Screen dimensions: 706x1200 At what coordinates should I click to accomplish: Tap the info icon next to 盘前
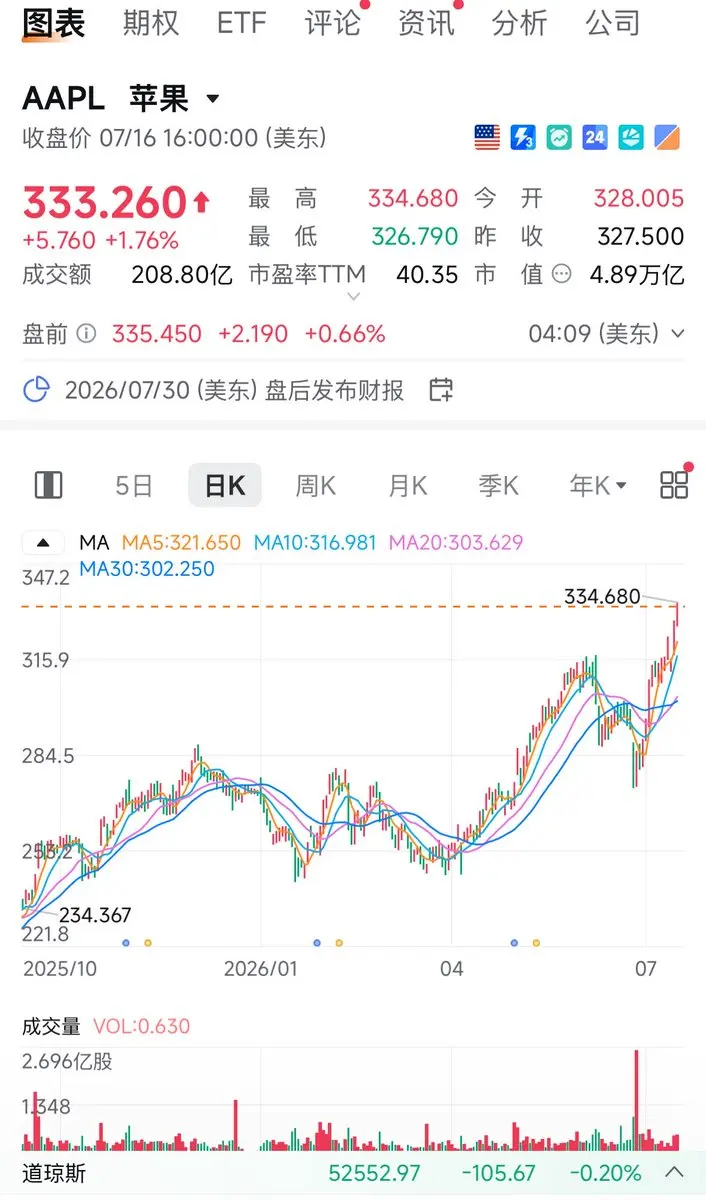pyautogui.click(x=87, y=334)
